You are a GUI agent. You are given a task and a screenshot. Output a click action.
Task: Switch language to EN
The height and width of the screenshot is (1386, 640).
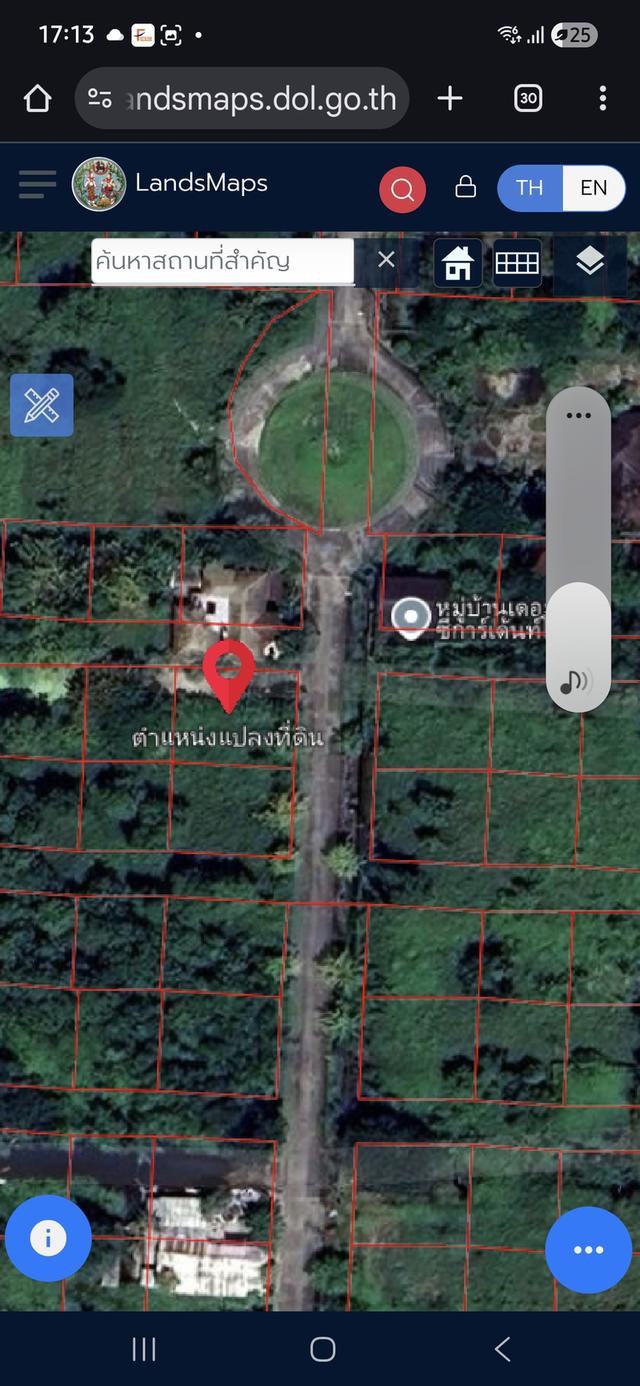tap(593, 188)
